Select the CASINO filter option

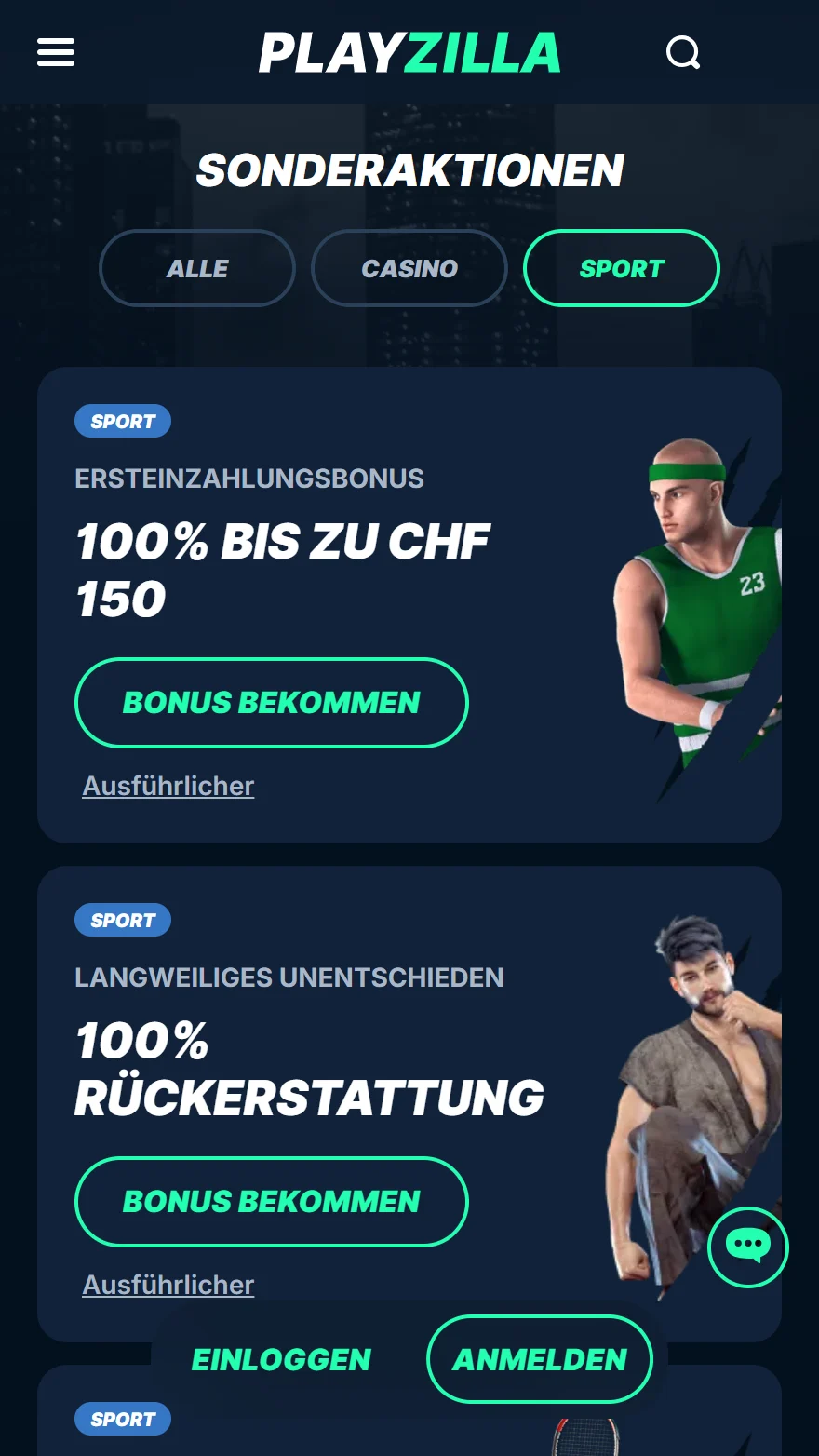point(409,268)
